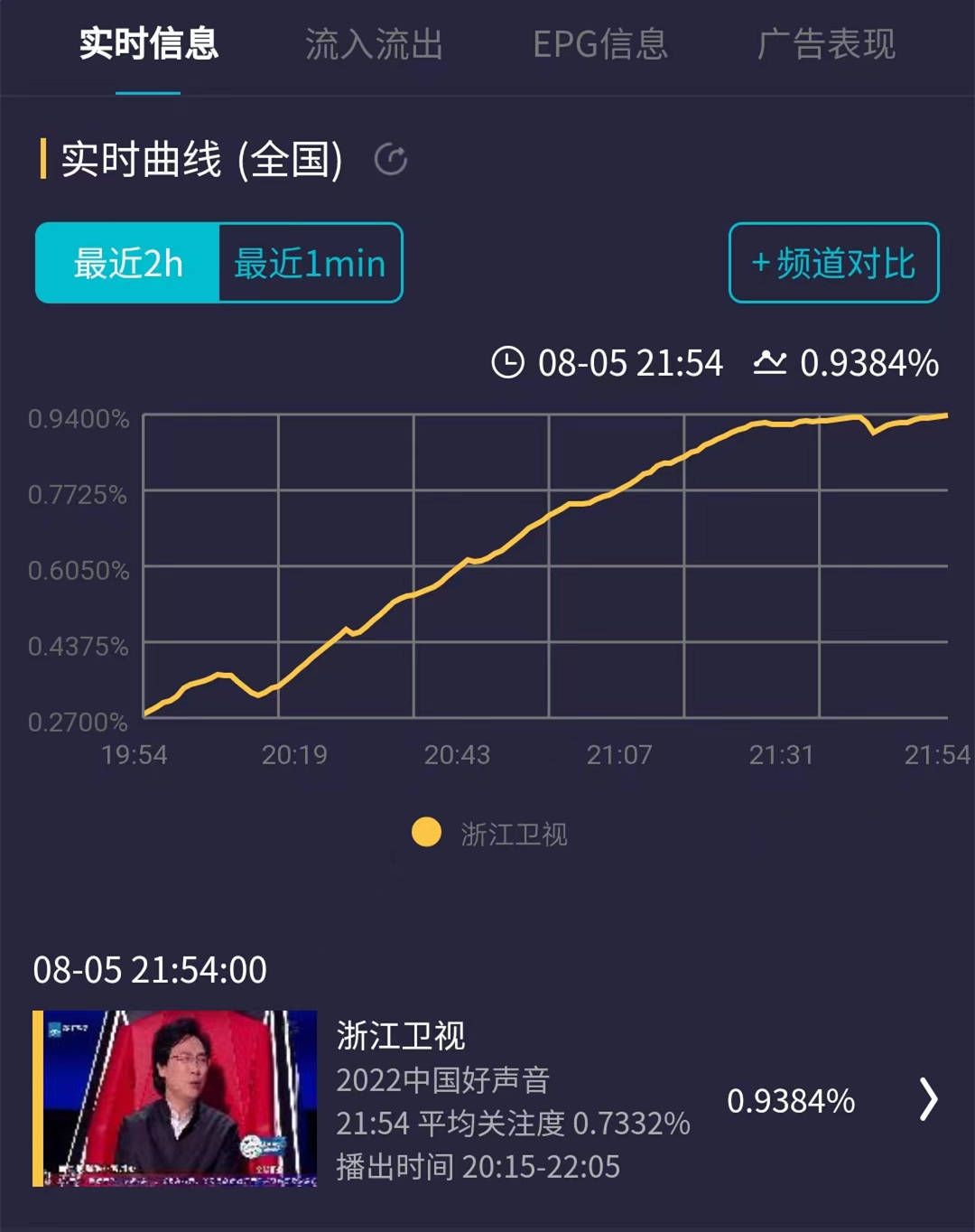Click the yellow accent bar beside 实时曲线 title
This screenshot has width=975, height=1232.
pyautogui.click(x=42, y=161)
